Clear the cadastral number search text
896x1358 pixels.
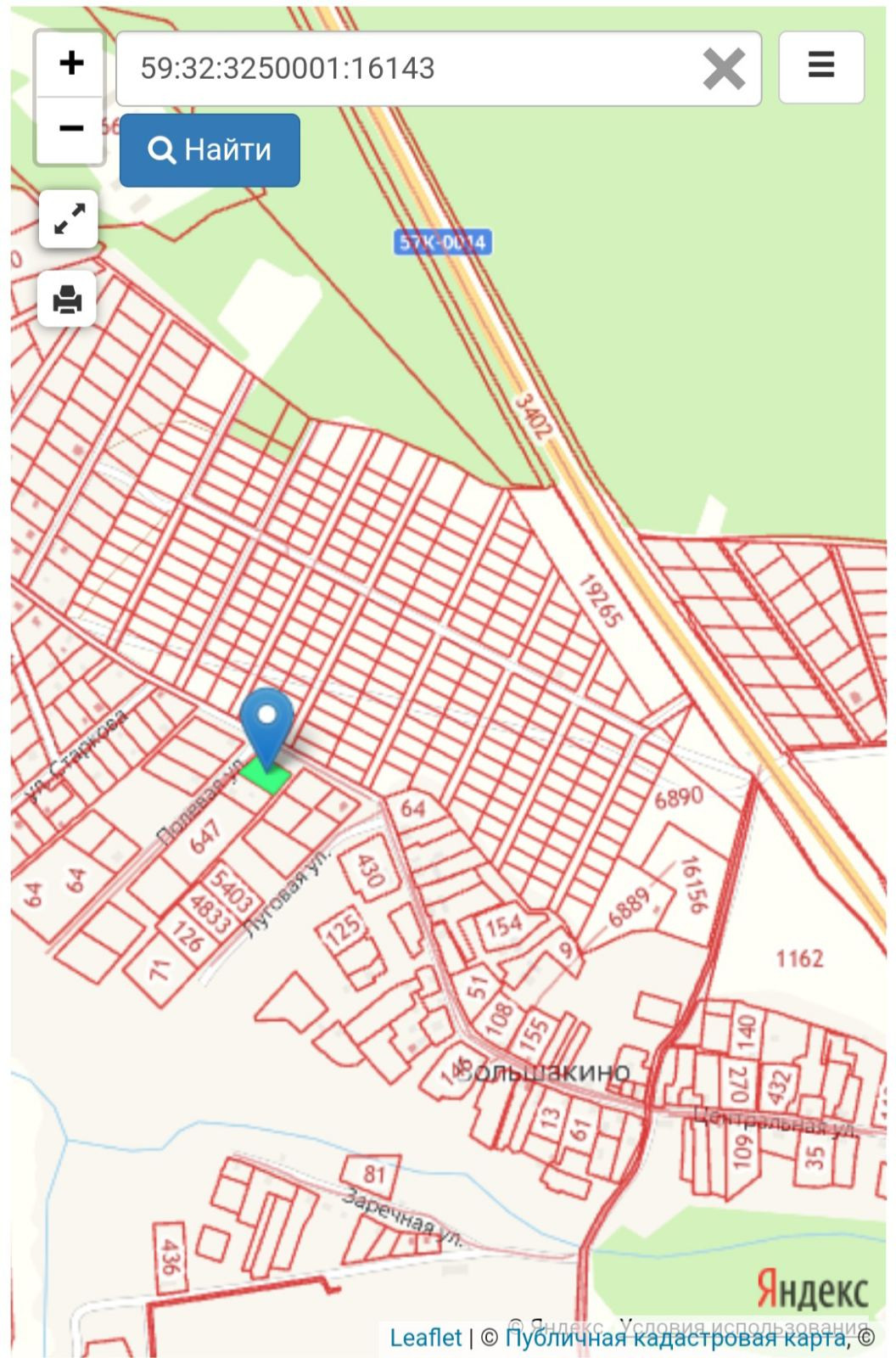coord(723,69)
